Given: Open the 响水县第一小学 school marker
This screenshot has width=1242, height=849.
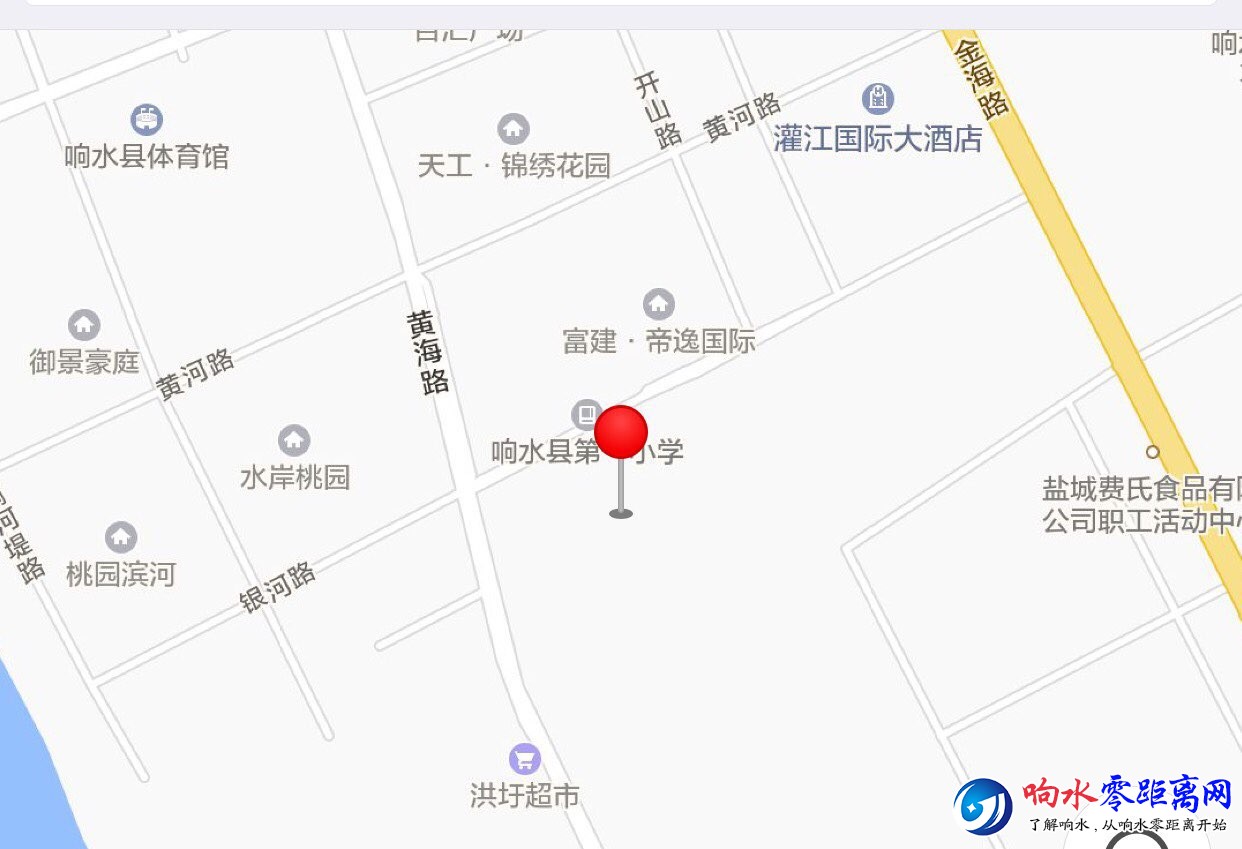Looking at the screenshot, I should (x=585, y=414).
